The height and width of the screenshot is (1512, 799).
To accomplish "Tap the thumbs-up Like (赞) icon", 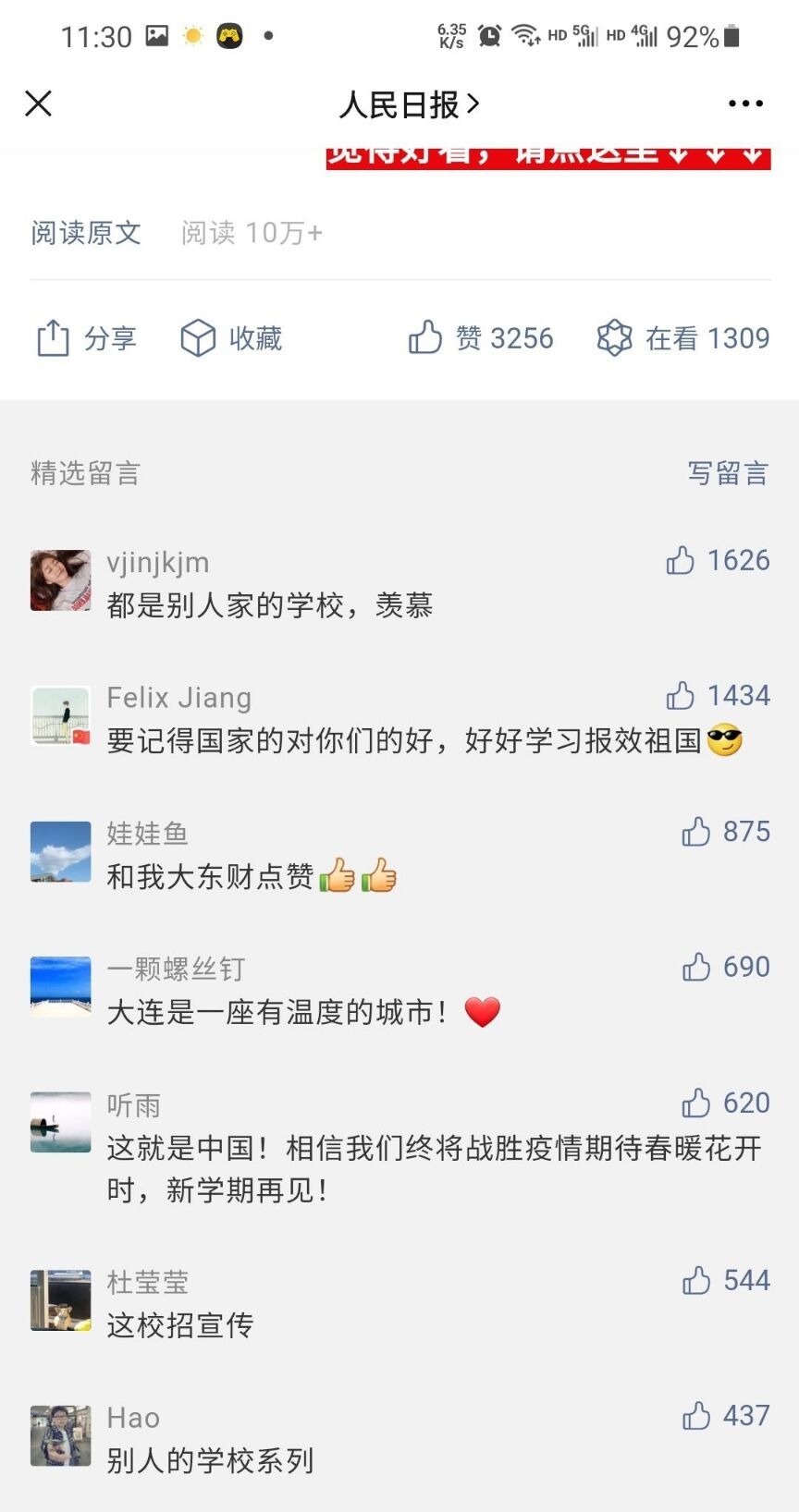I will click(425, 338).
